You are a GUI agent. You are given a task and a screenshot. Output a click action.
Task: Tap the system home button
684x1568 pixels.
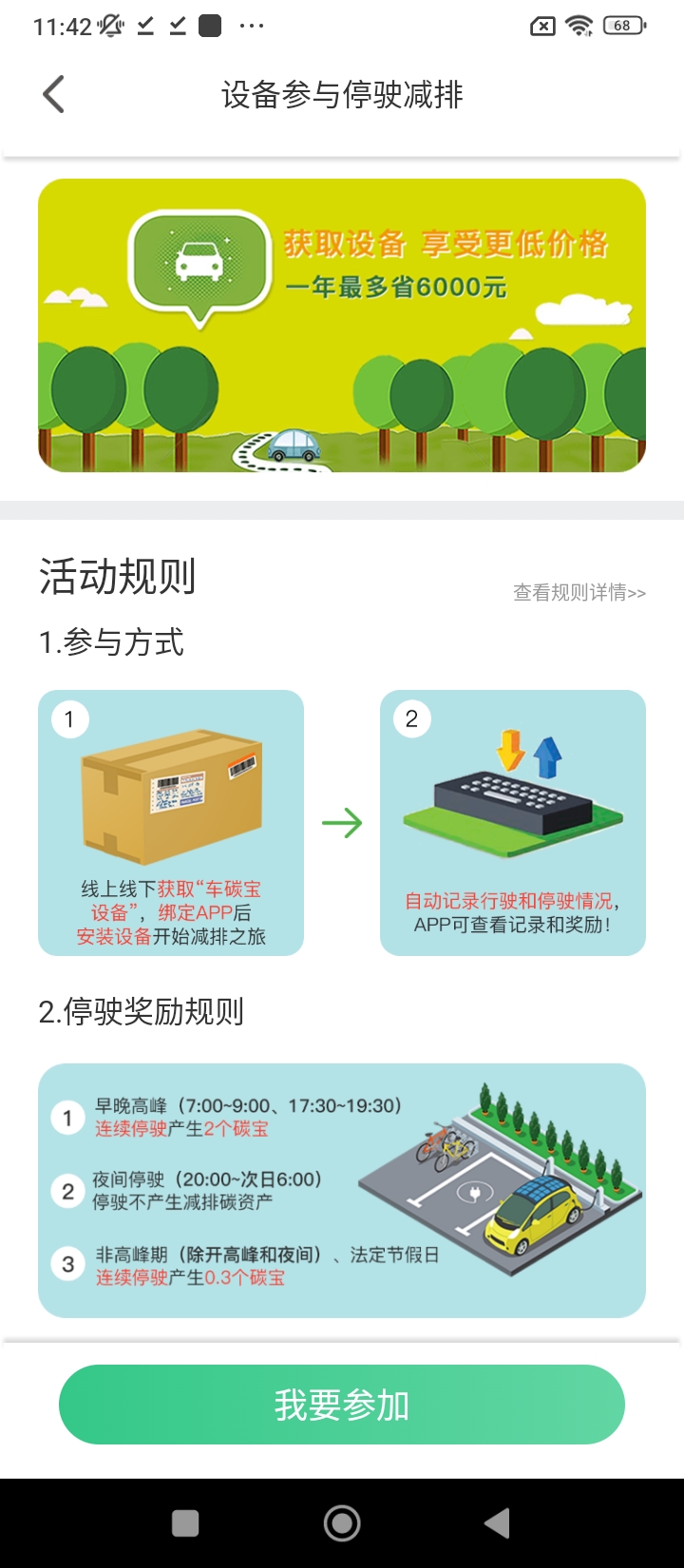342,1523
